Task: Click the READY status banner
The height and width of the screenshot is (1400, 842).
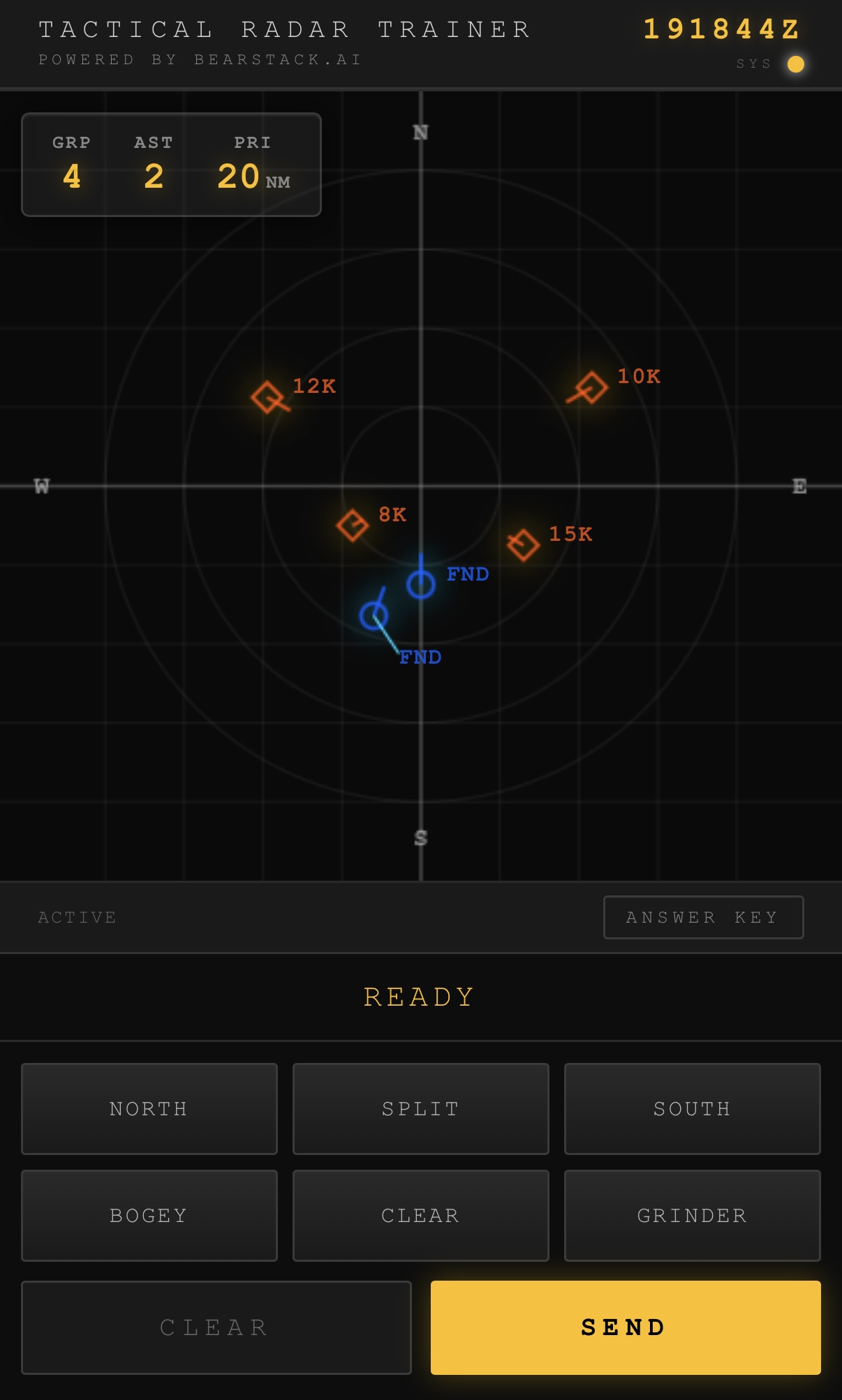Action: coord(420,997)
